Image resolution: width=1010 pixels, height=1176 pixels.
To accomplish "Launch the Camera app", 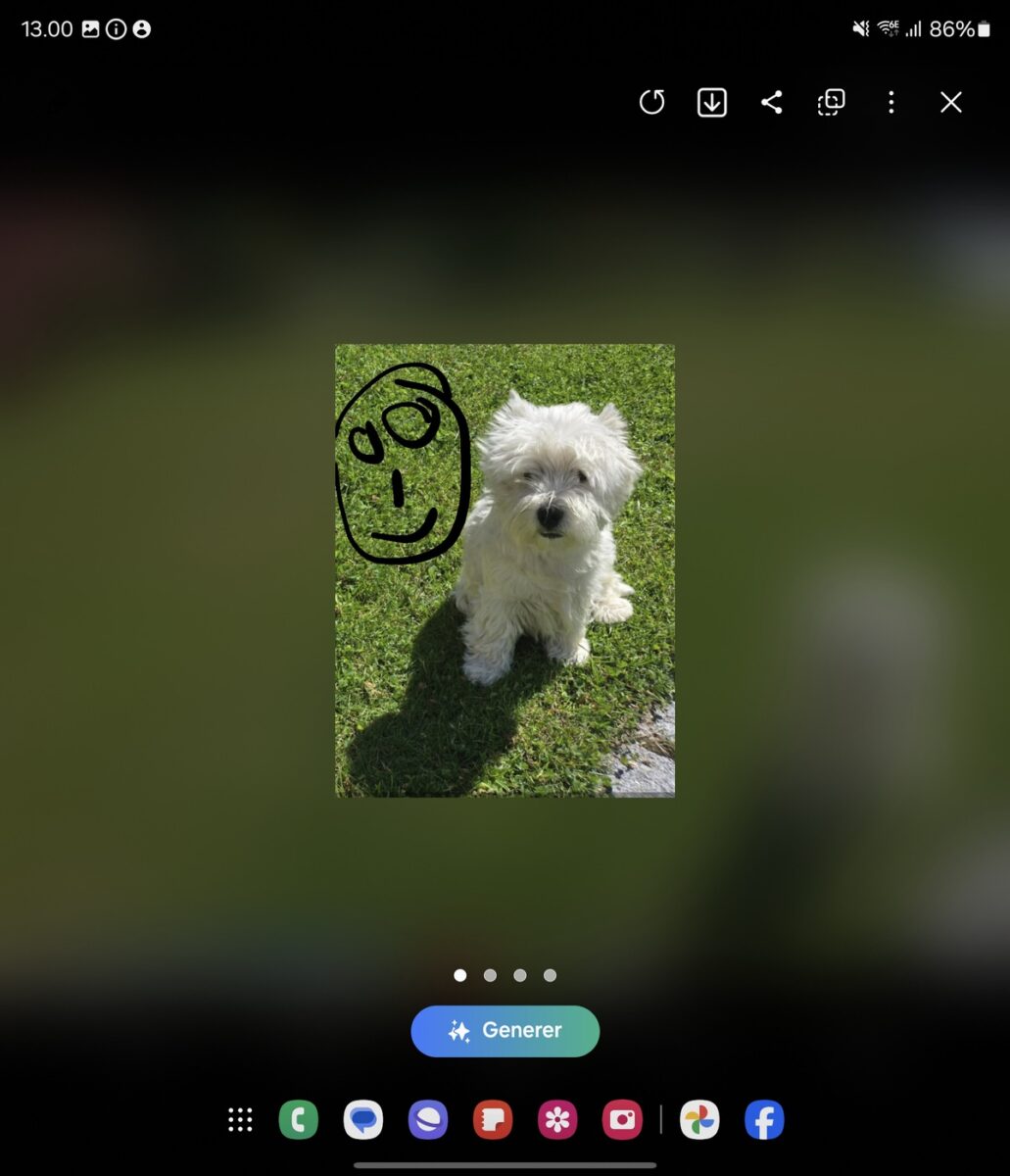I will tap(622, 1120).
